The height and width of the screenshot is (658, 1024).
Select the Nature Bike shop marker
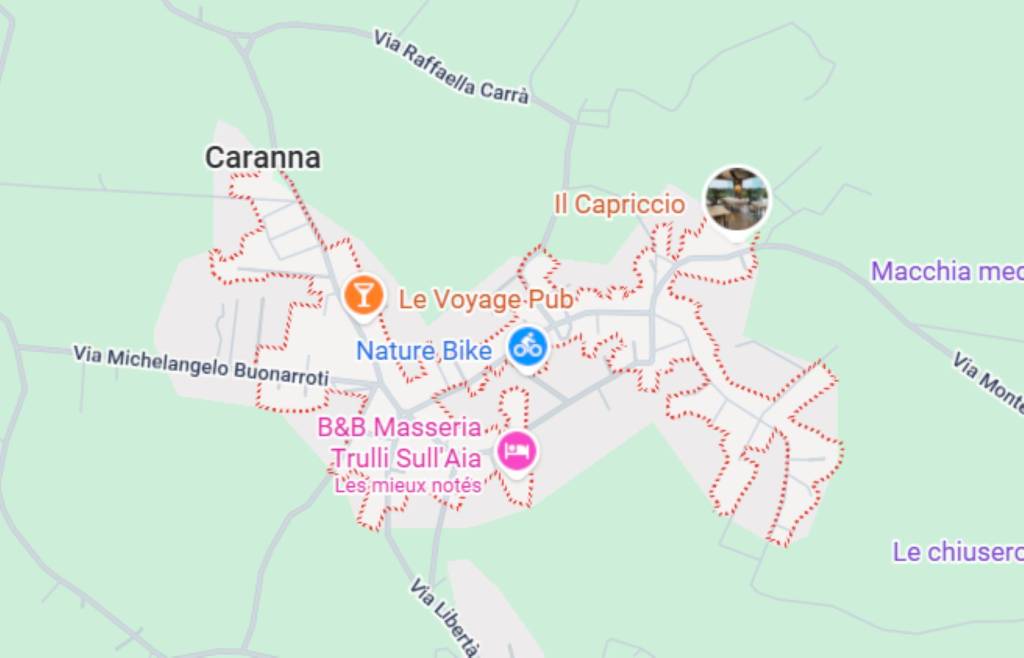pyautogui.click(x=527, y=347)
